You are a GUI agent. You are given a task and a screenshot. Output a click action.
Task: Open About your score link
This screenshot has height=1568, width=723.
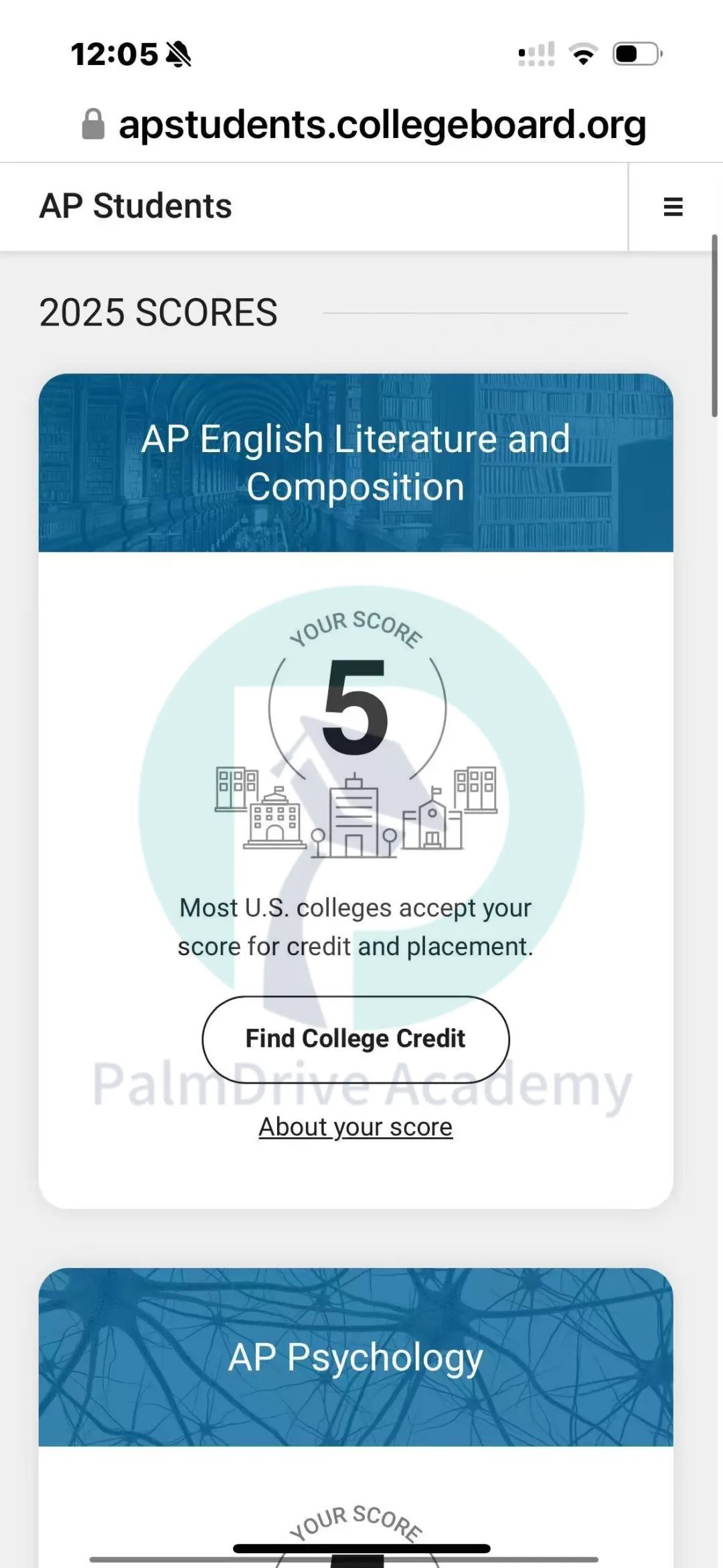click(x=355, y=1127)
